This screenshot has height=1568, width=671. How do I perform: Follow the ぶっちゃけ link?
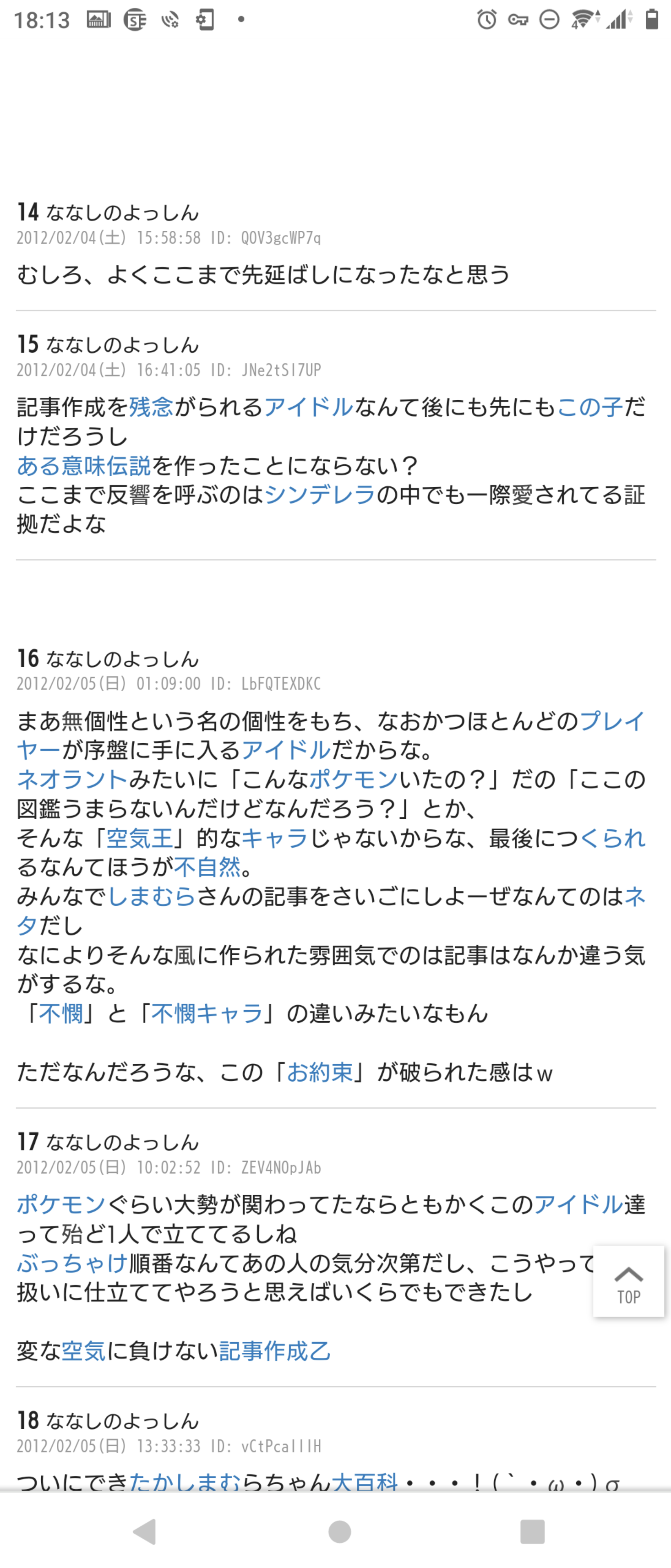[x=72, y=1263]
